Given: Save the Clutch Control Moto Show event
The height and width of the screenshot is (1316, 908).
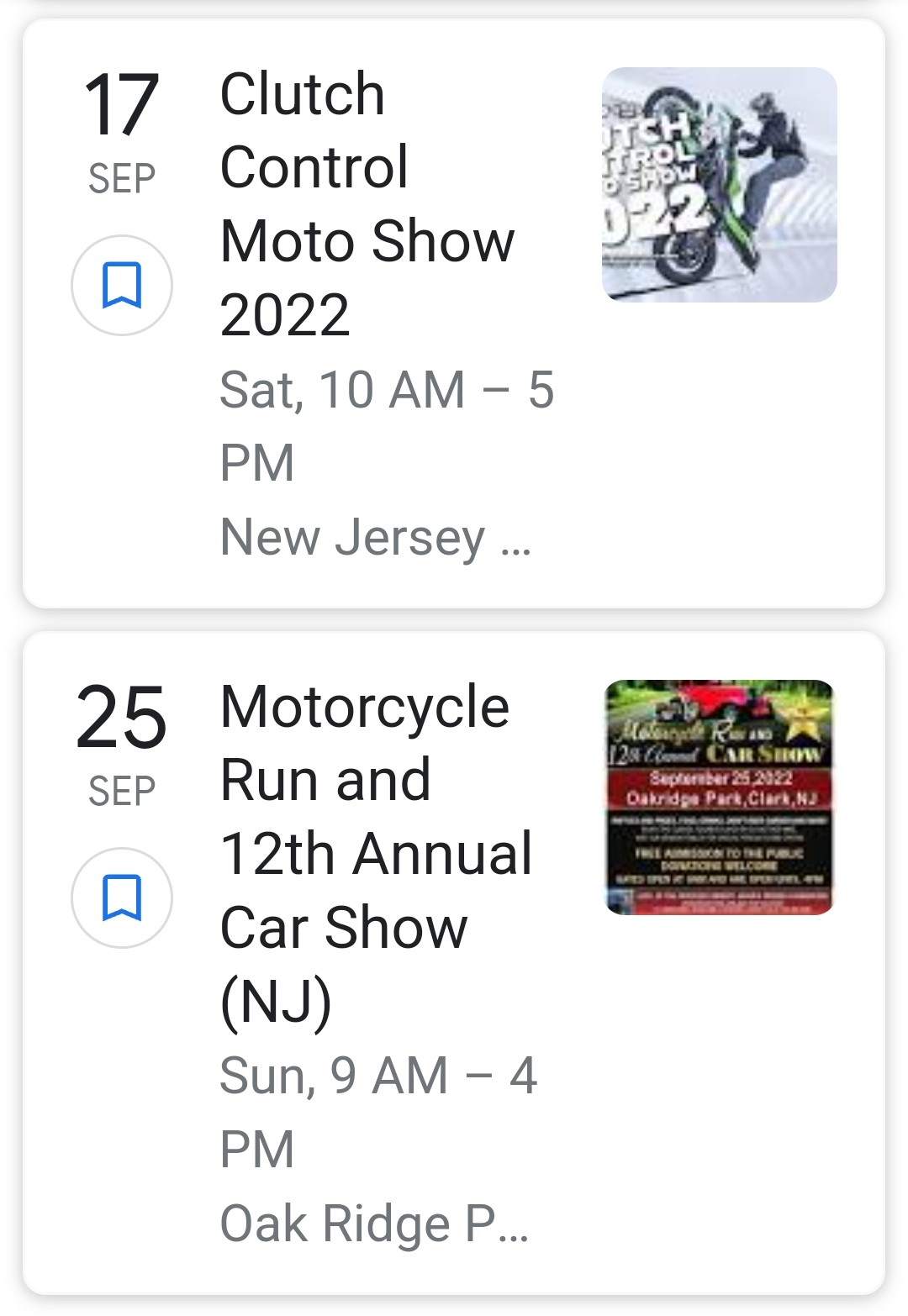Looking at the screenshot, I should click(x=122, y=286).
